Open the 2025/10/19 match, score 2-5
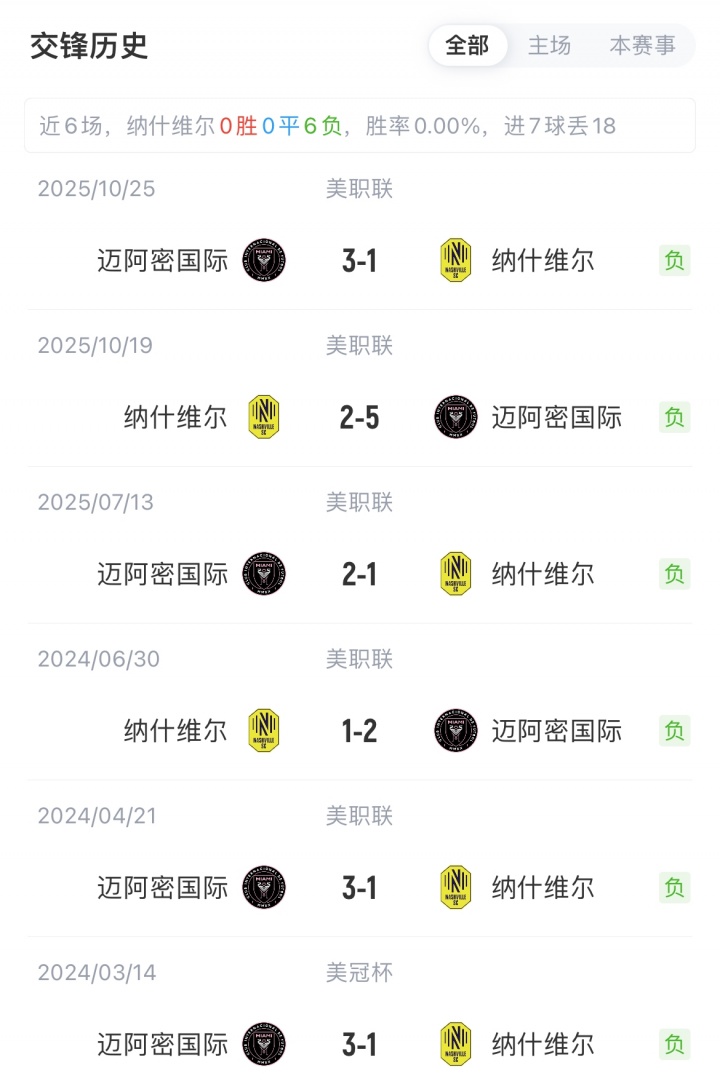The image size is (720, 1092). click(359, 418)
